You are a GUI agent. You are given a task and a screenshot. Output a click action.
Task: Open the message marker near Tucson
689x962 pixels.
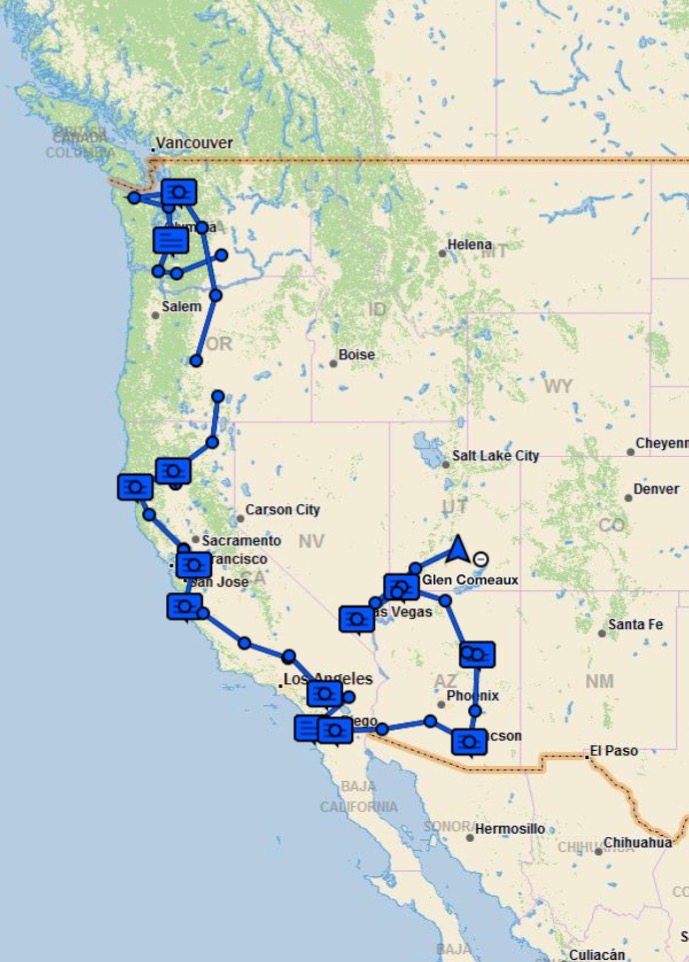(468, 742)
